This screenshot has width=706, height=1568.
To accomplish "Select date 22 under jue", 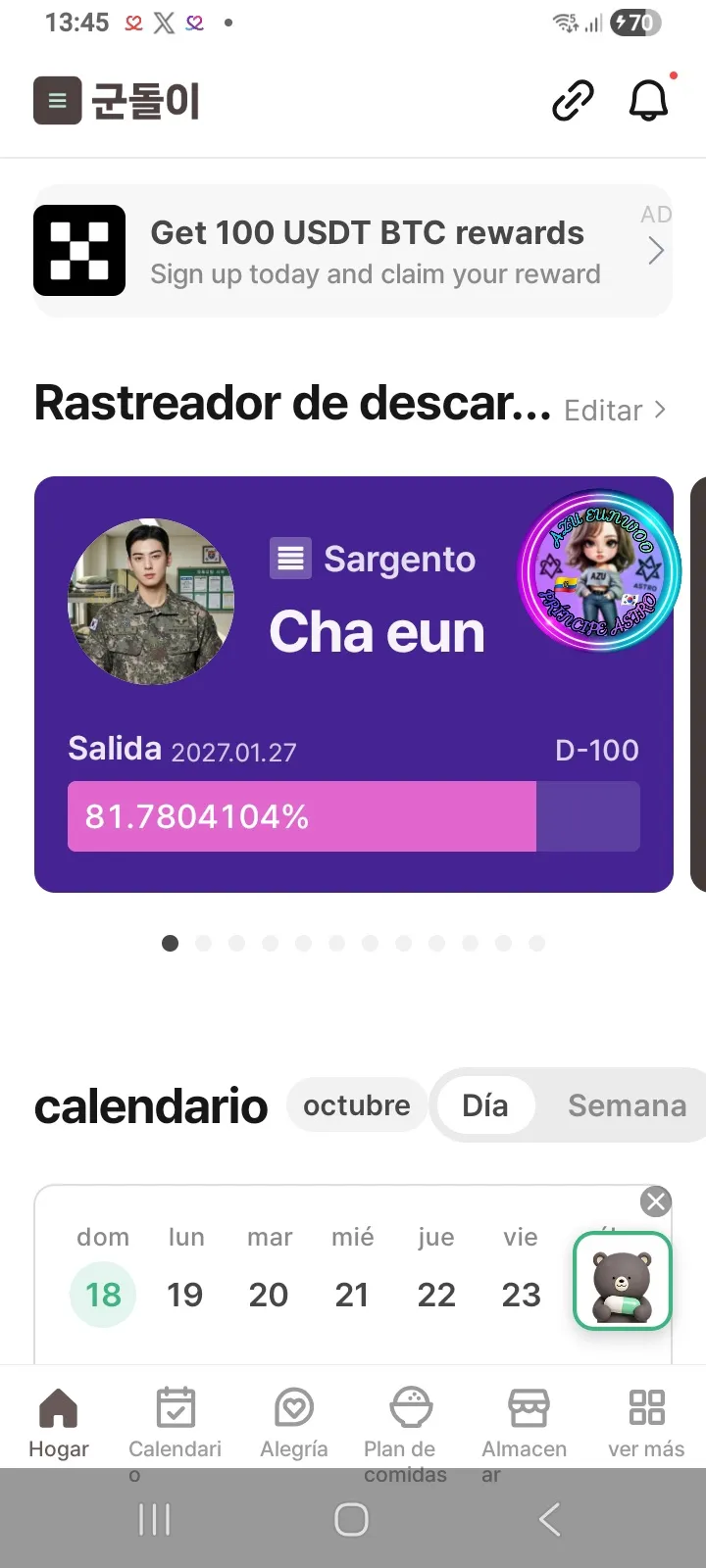I will coord(436,1295).
